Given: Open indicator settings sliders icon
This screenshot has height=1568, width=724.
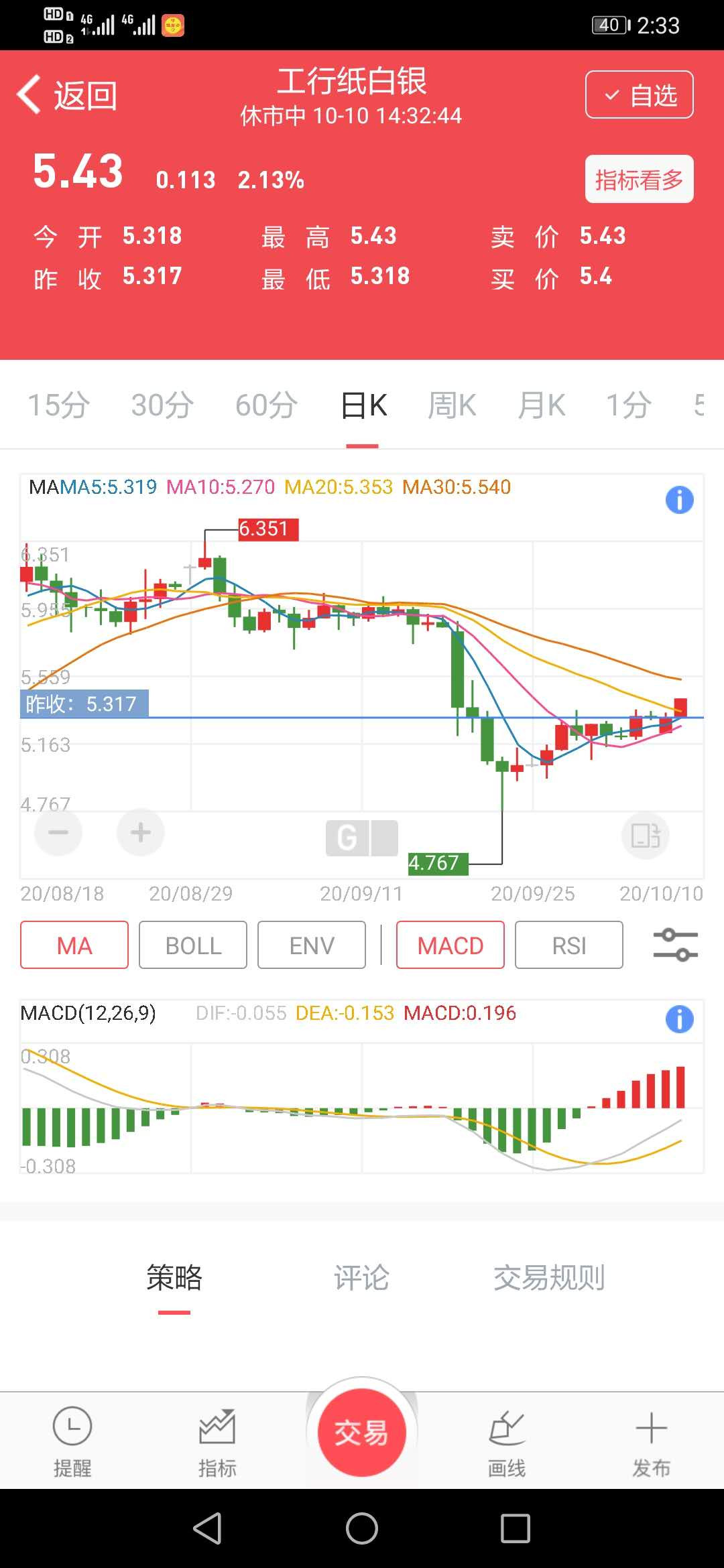Looking at the screenshot, I should point(675,945).
